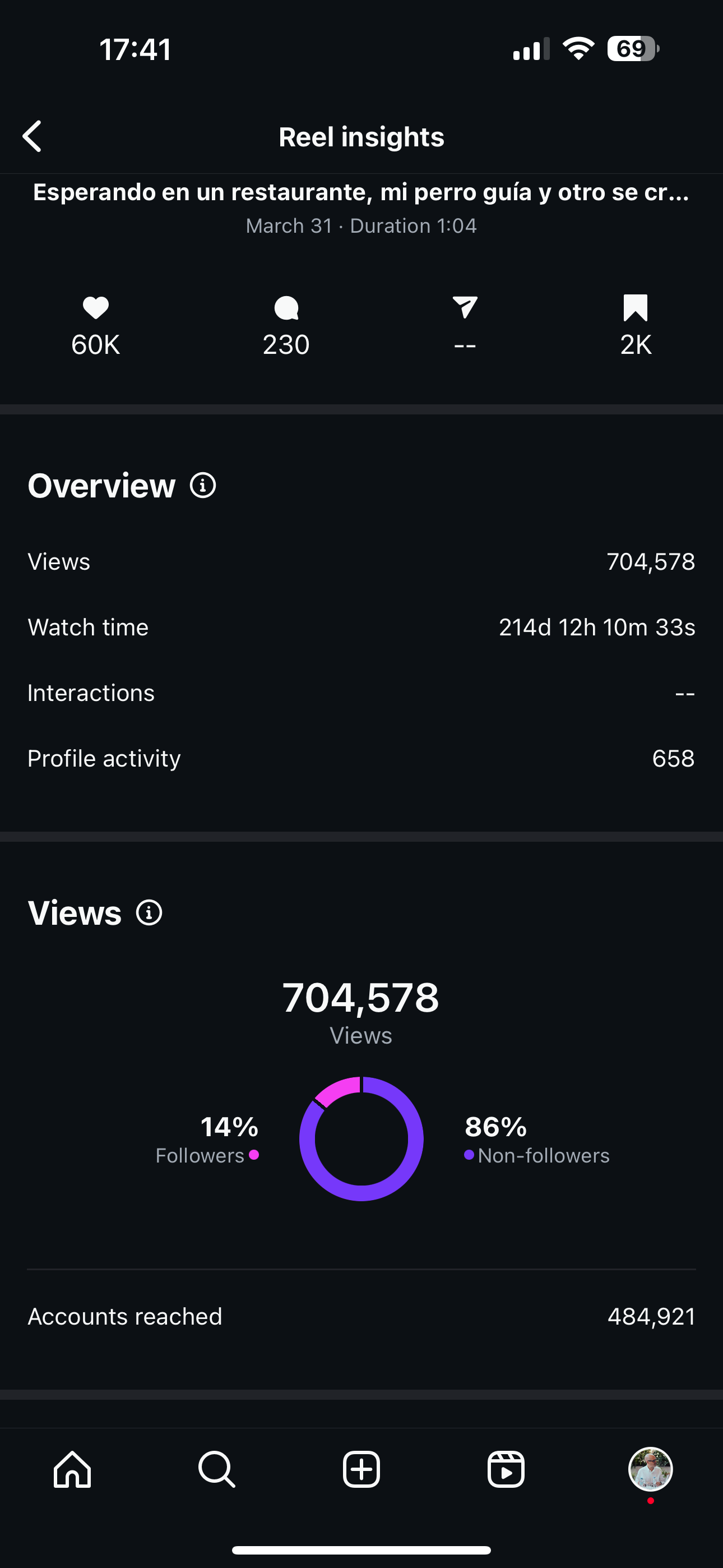Open the Overview info icon
This screenshot has width=723, height=1568.
pos(203,486)
